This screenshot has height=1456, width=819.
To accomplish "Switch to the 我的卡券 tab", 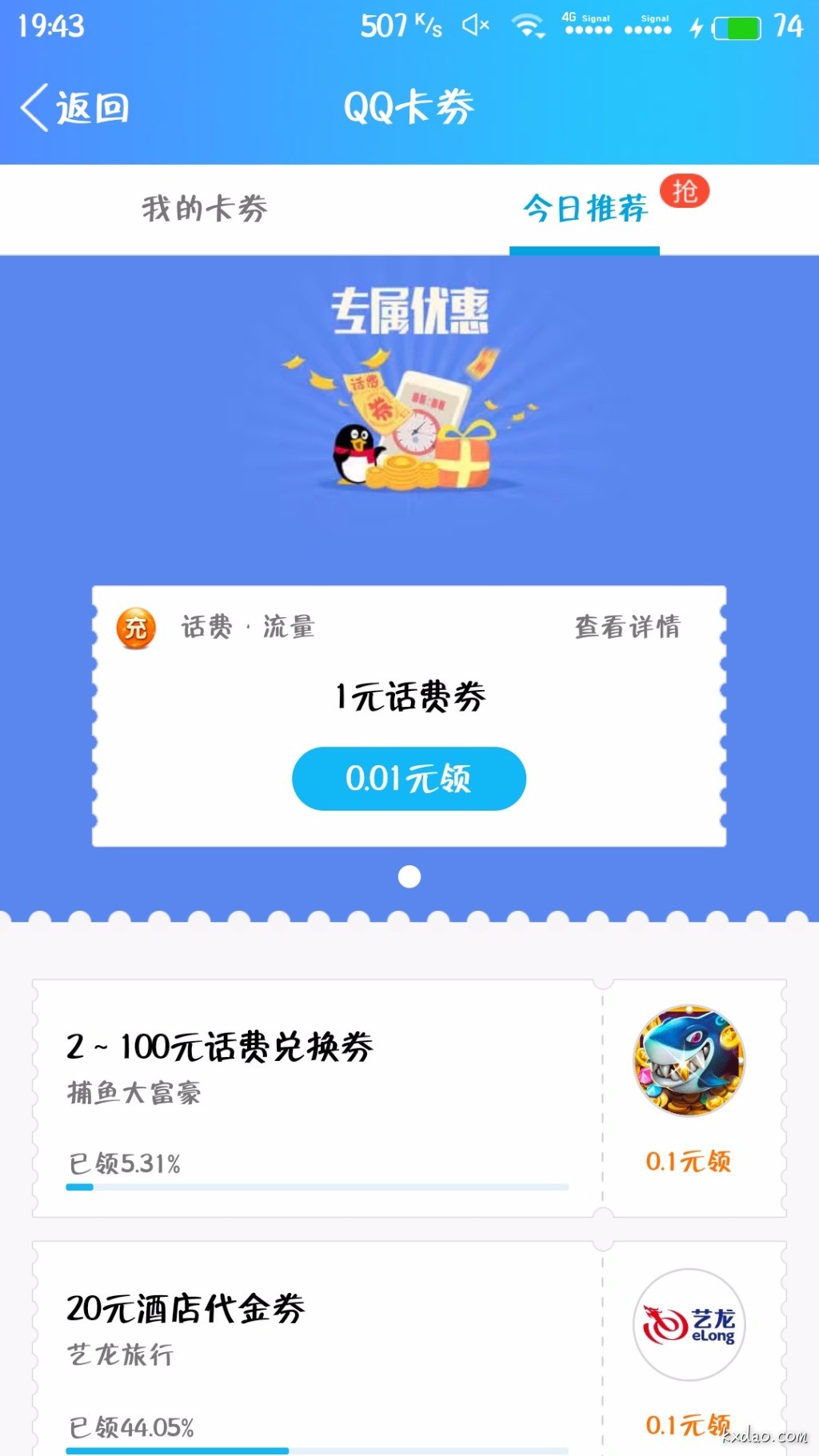I will tap(205, 209).
